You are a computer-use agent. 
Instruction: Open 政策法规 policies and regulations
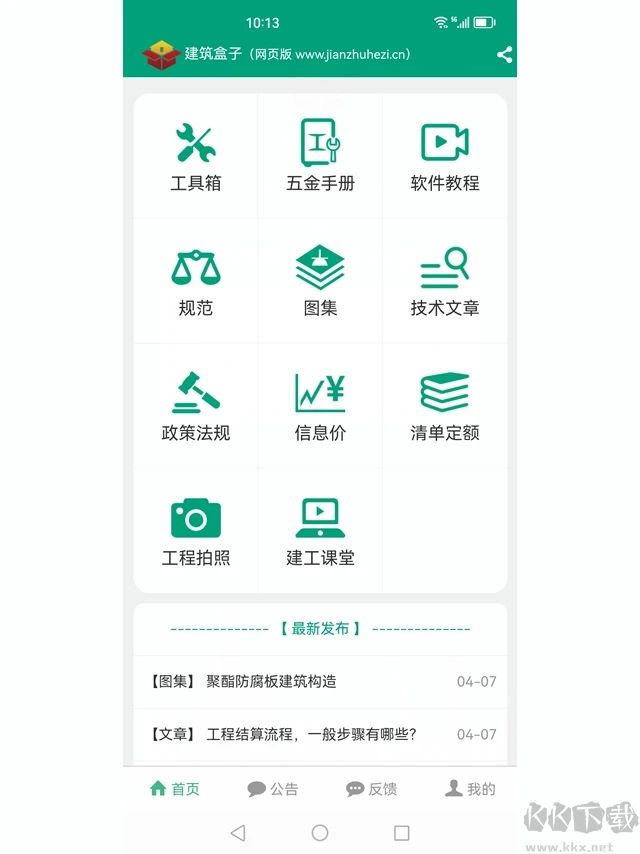pyautogui.click(x=196, y=407)
